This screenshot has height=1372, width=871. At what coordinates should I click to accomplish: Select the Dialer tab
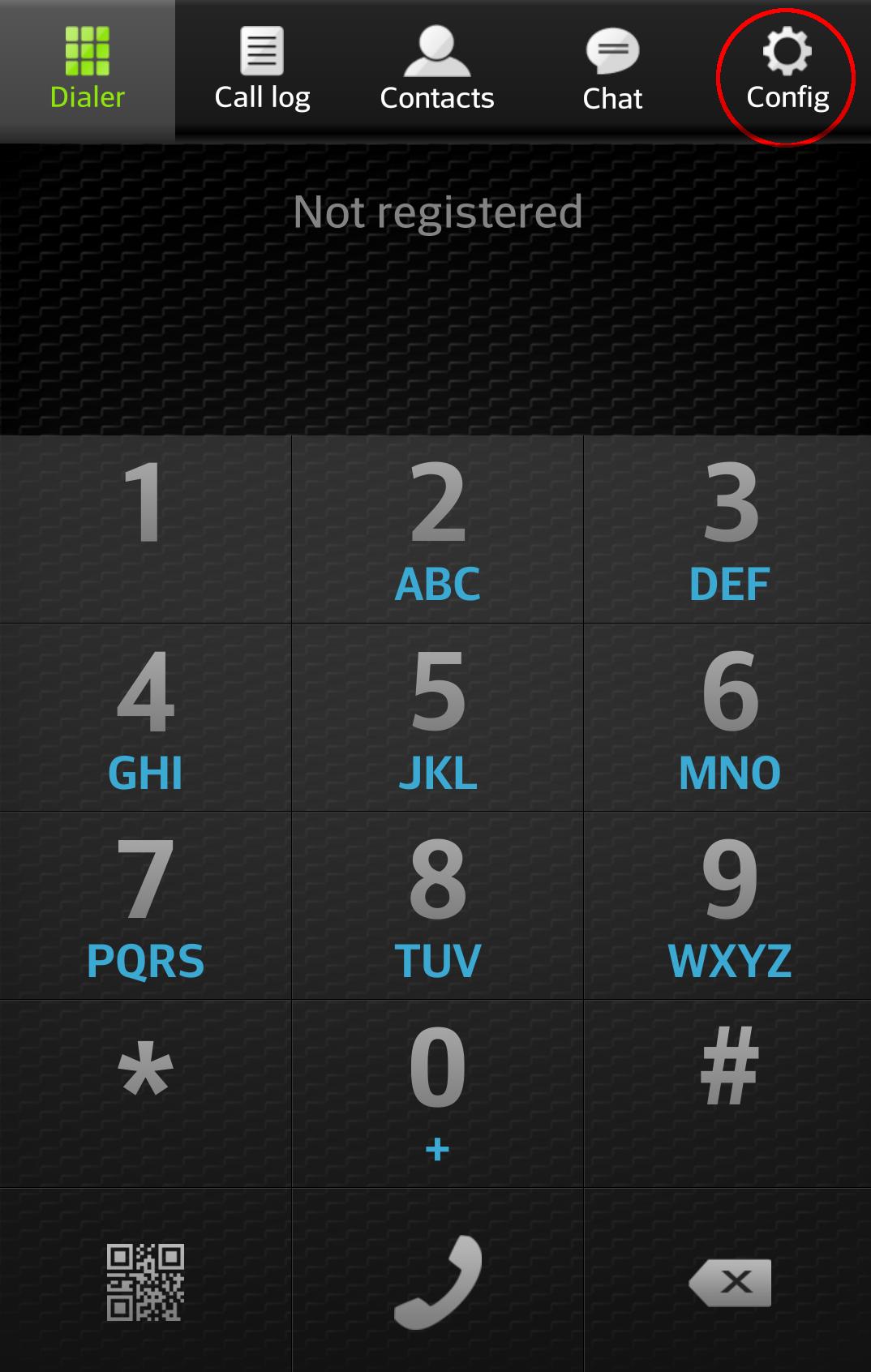[88, 71]
